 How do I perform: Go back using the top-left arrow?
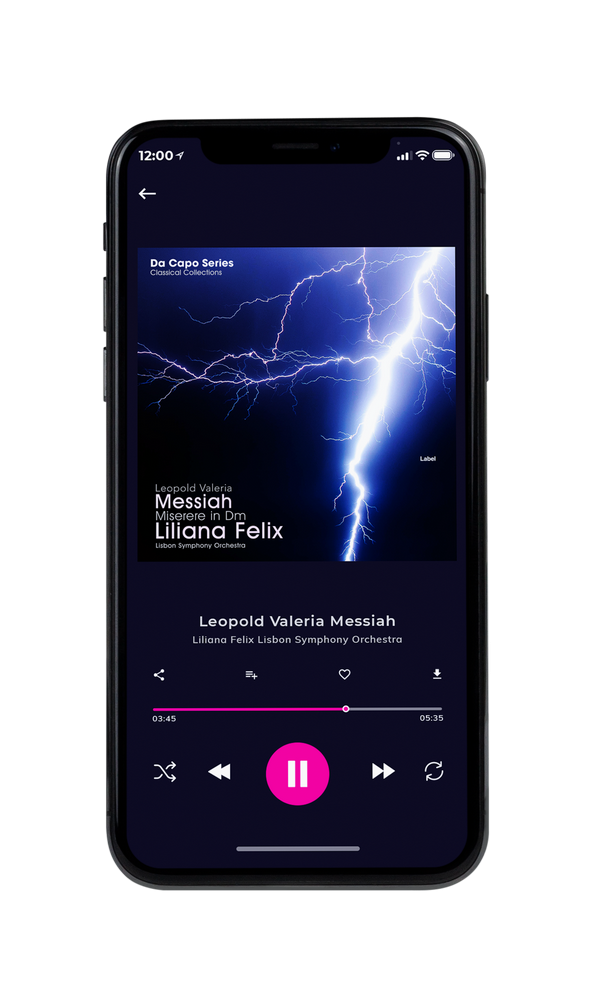147,193
